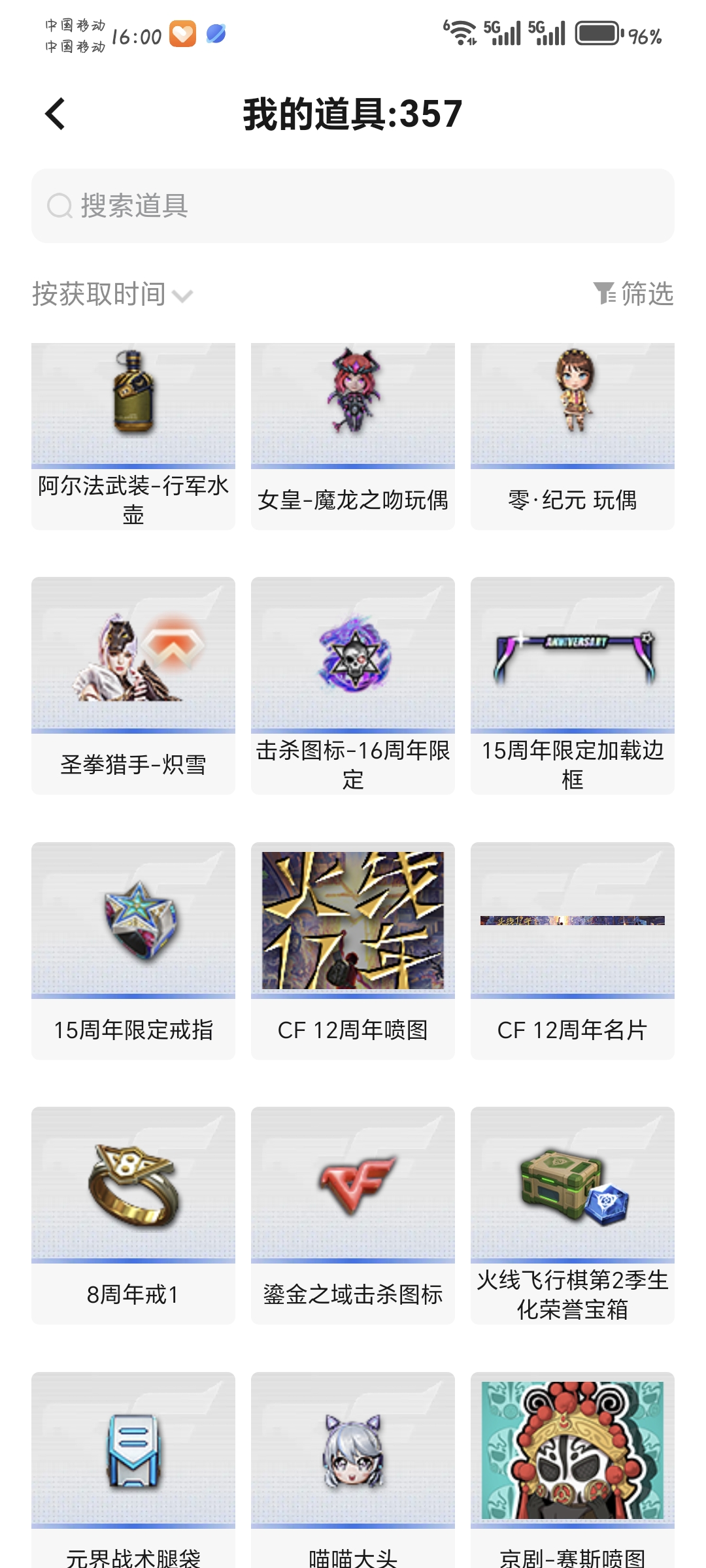
Task: View the CF 12周年名片 item
Action: [573, 951]
